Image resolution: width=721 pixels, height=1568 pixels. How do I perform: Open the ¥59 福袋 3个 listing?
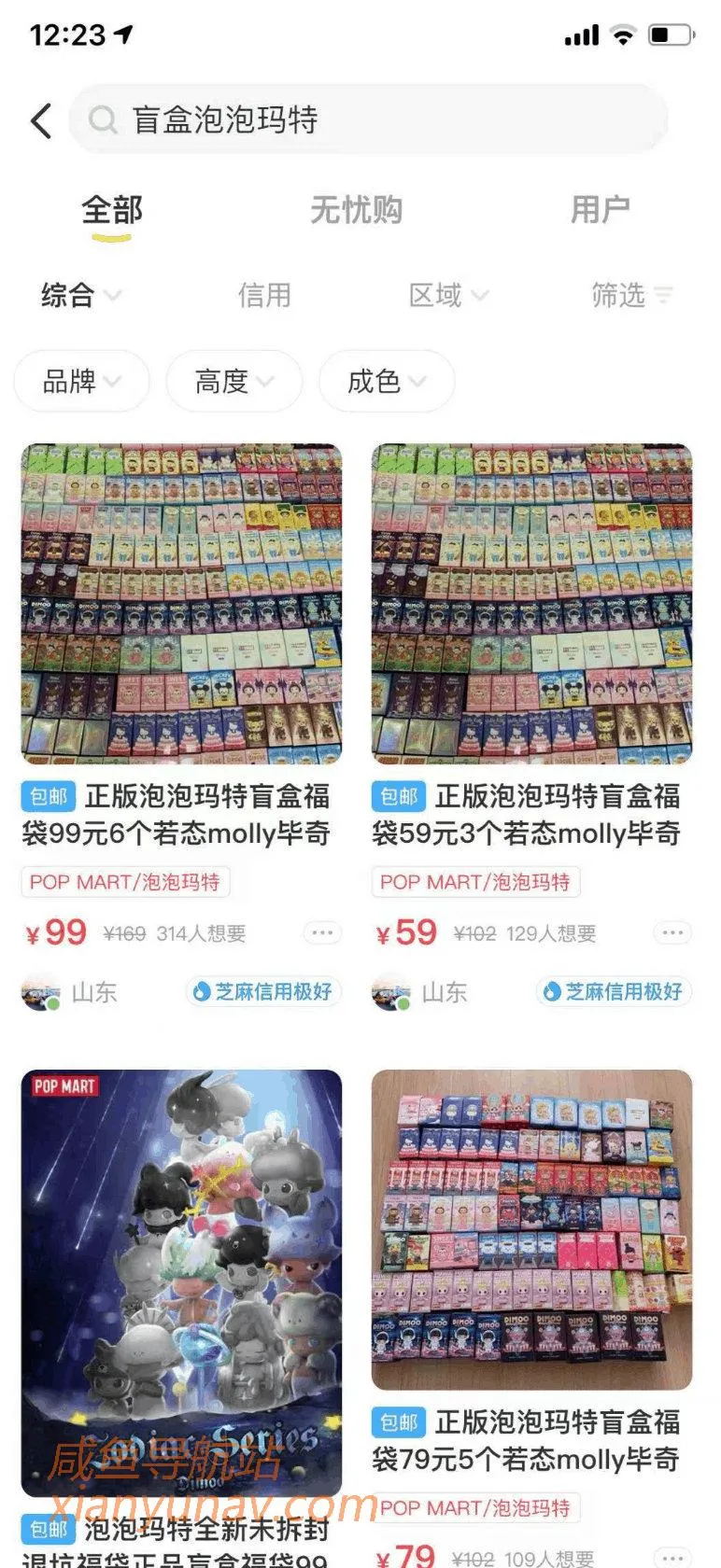[x=531, y=605]
